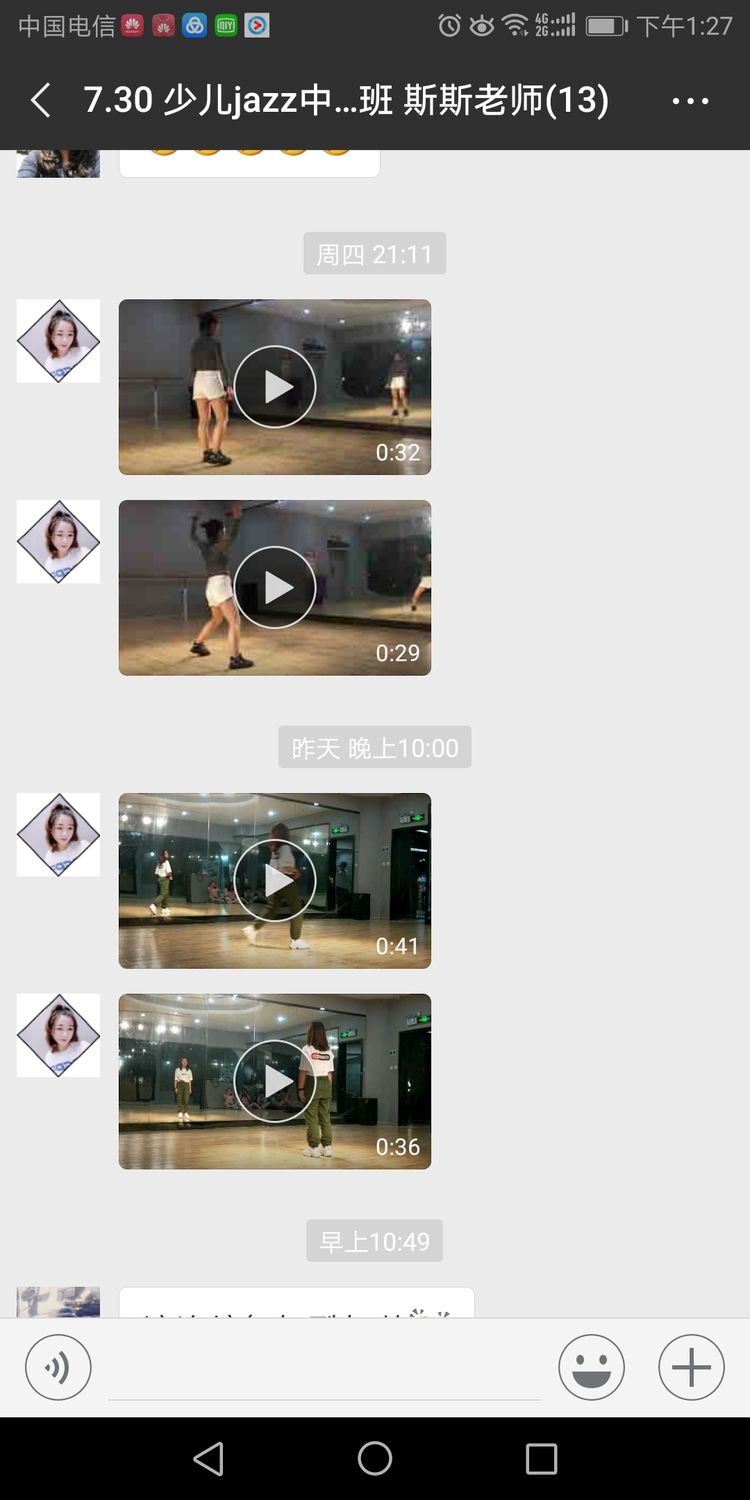Play the 0:32 video message
This screenshot has height=1500, width=750.
point(275,387)
